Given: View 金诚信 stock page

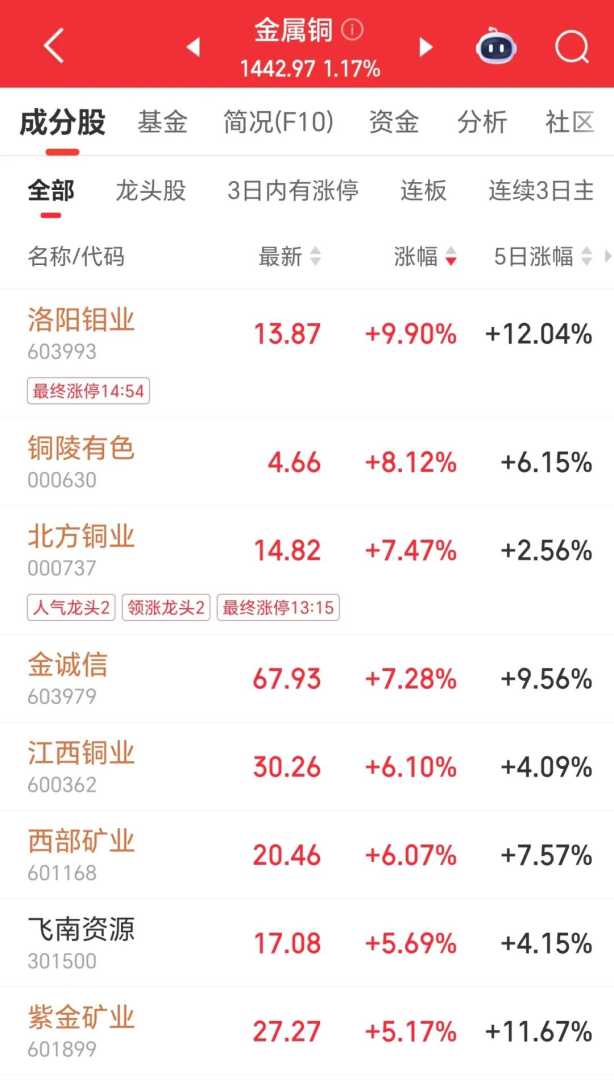Looking at the screenshot, I should pos(68,664).
